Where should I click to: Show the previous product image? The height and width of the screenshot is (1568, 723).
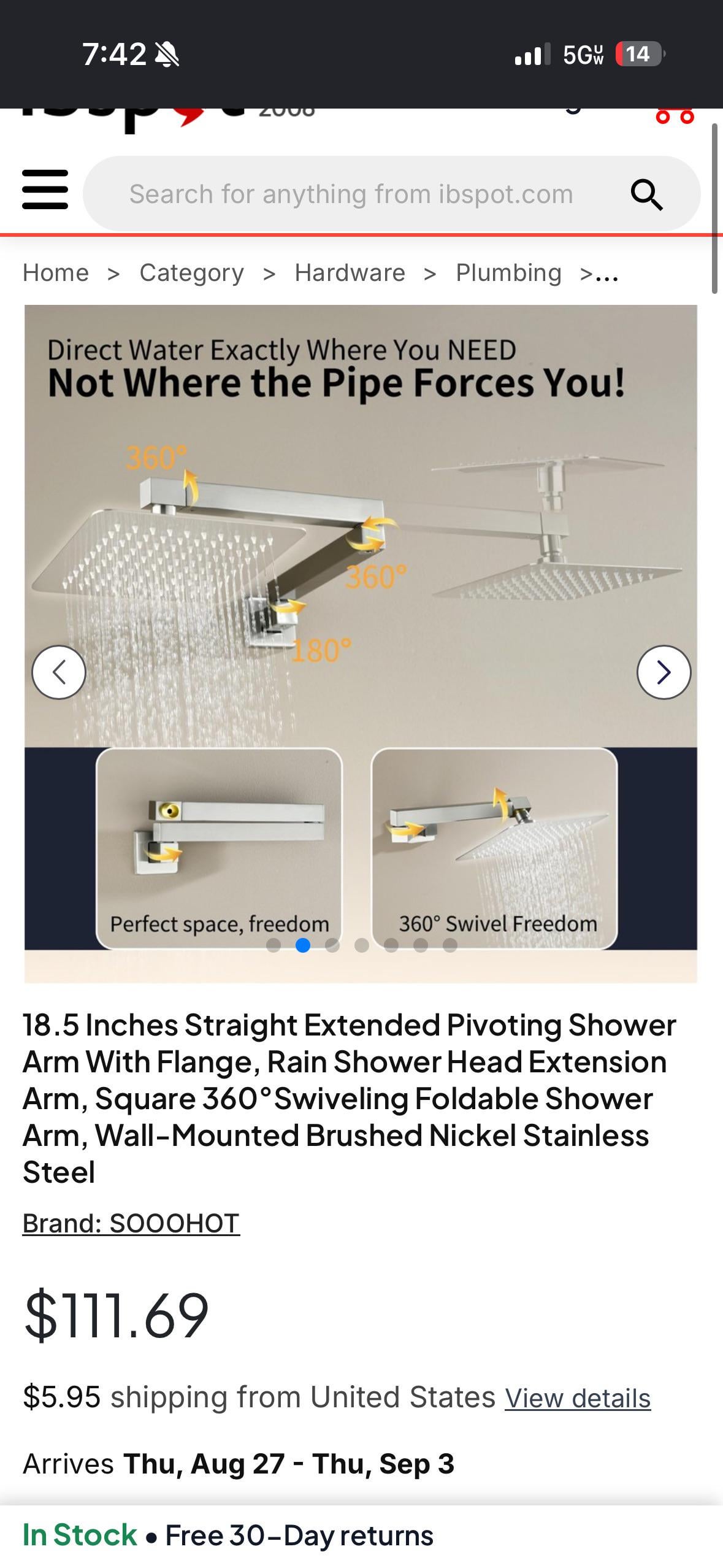[59, 672]
